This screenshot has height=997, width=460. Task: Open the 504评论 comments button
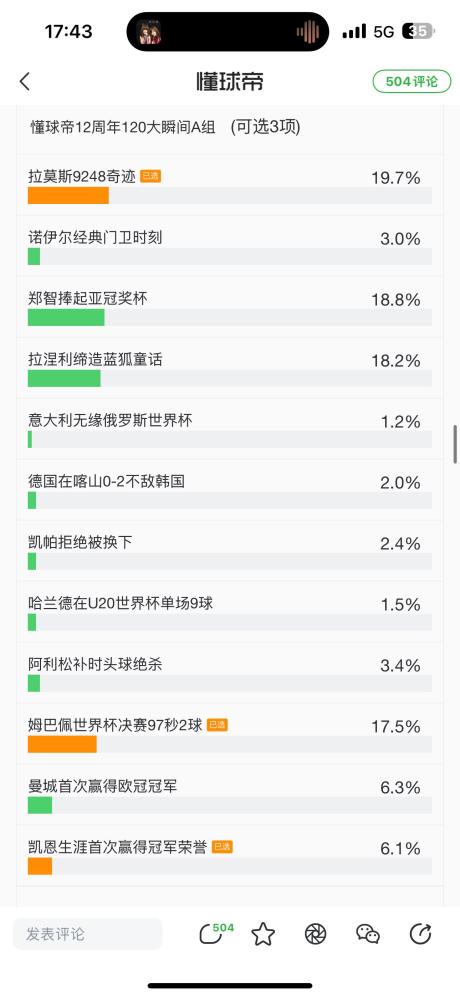412,81
